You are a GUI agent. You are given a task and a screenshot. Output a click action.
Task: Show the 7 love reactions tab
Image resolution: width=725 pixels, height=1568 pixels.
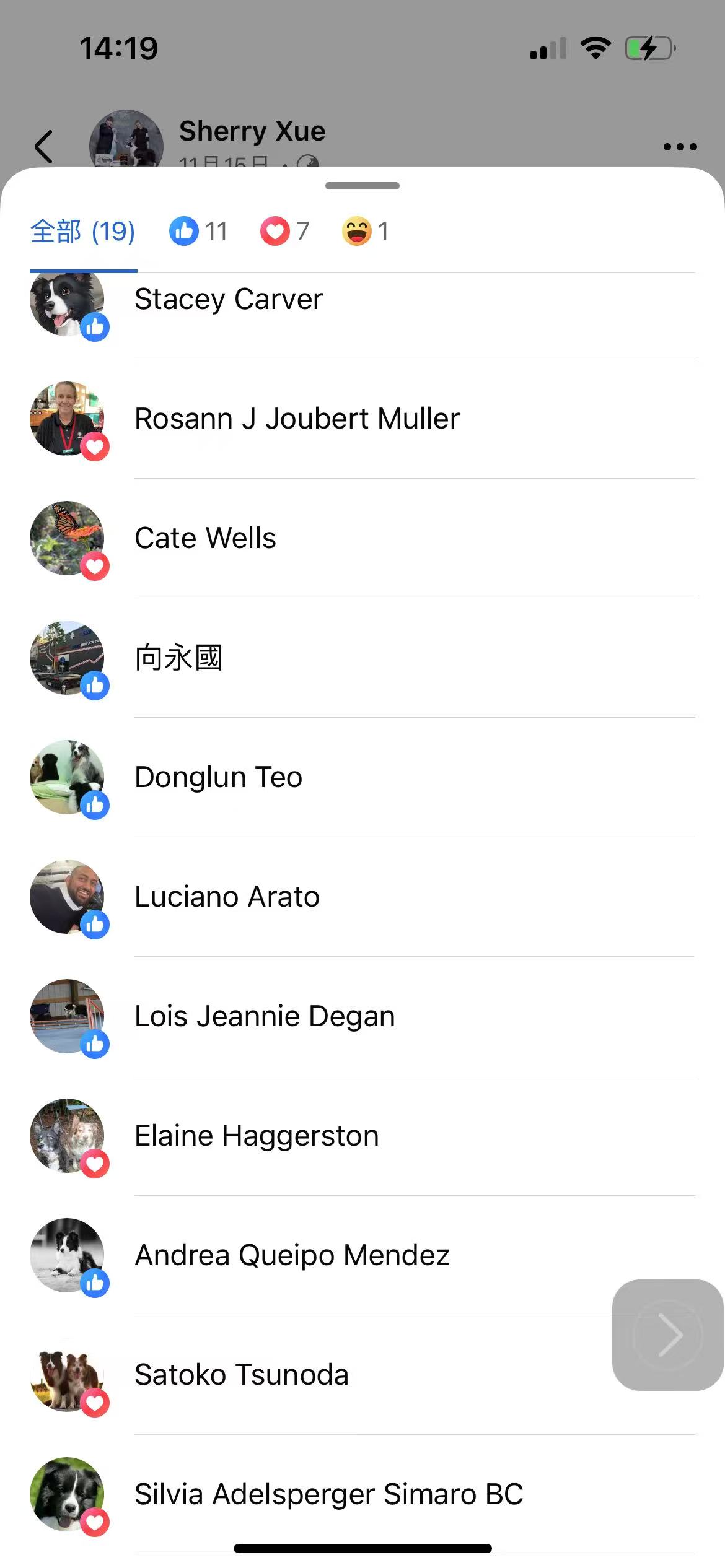pos(285,232)
